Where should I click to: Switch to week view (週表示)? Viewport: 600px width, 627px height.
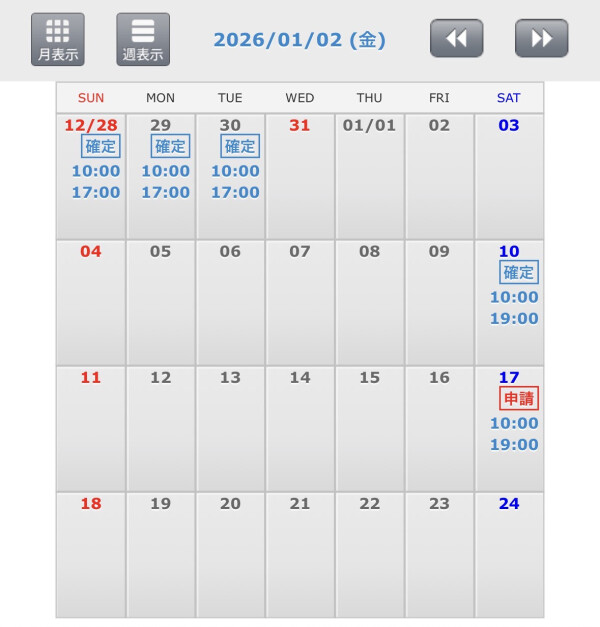click(x=143, y=40)
